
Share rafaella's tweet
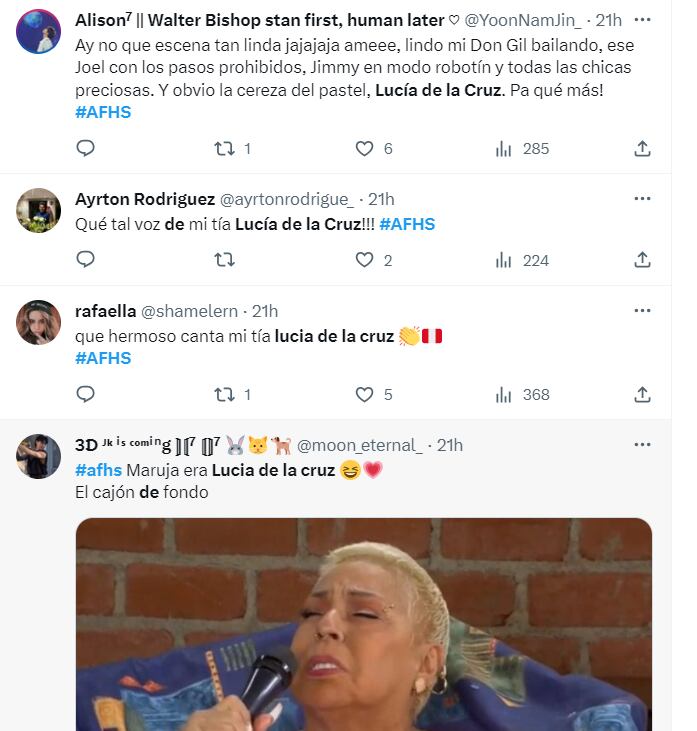[642, 394]
